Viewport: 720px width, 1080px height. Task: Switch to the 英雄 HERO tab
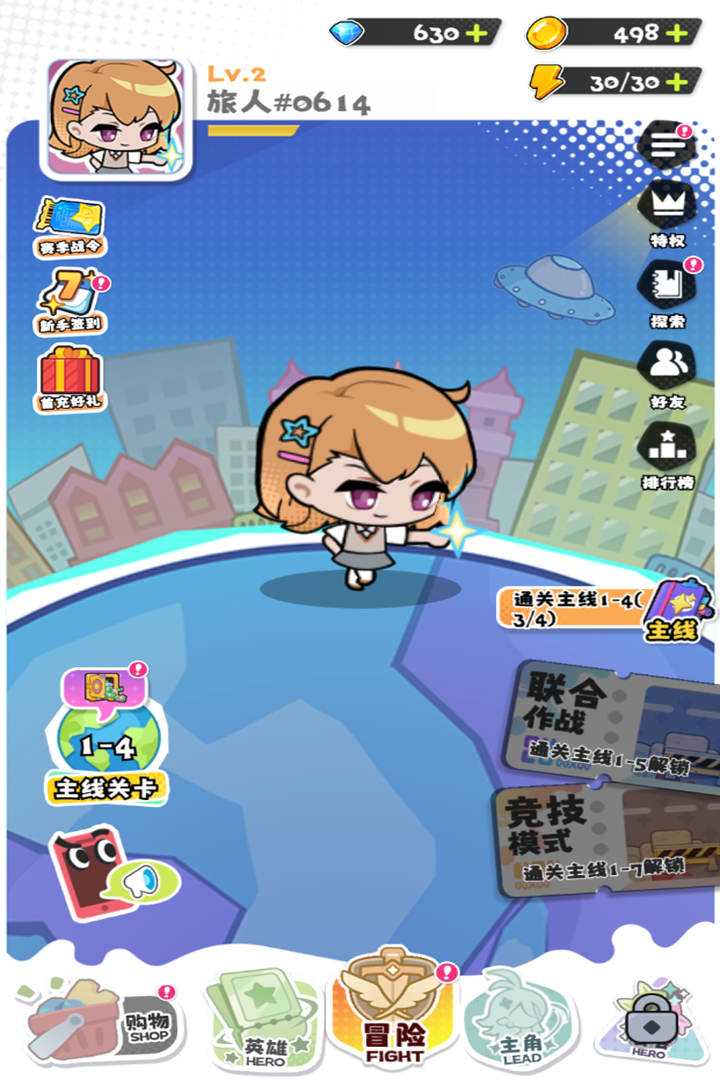262,1020
